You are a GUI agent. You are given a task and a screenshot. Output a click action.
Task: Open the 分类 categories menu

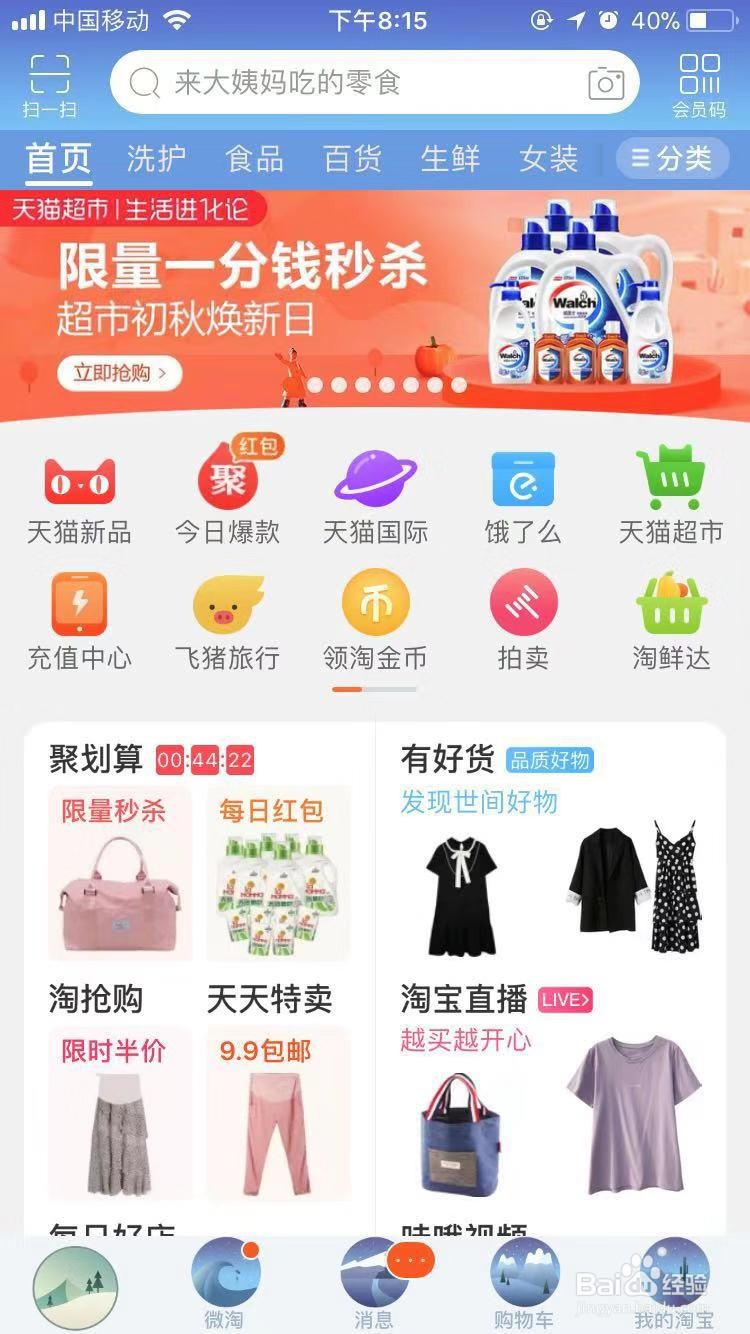coord(673,159)
